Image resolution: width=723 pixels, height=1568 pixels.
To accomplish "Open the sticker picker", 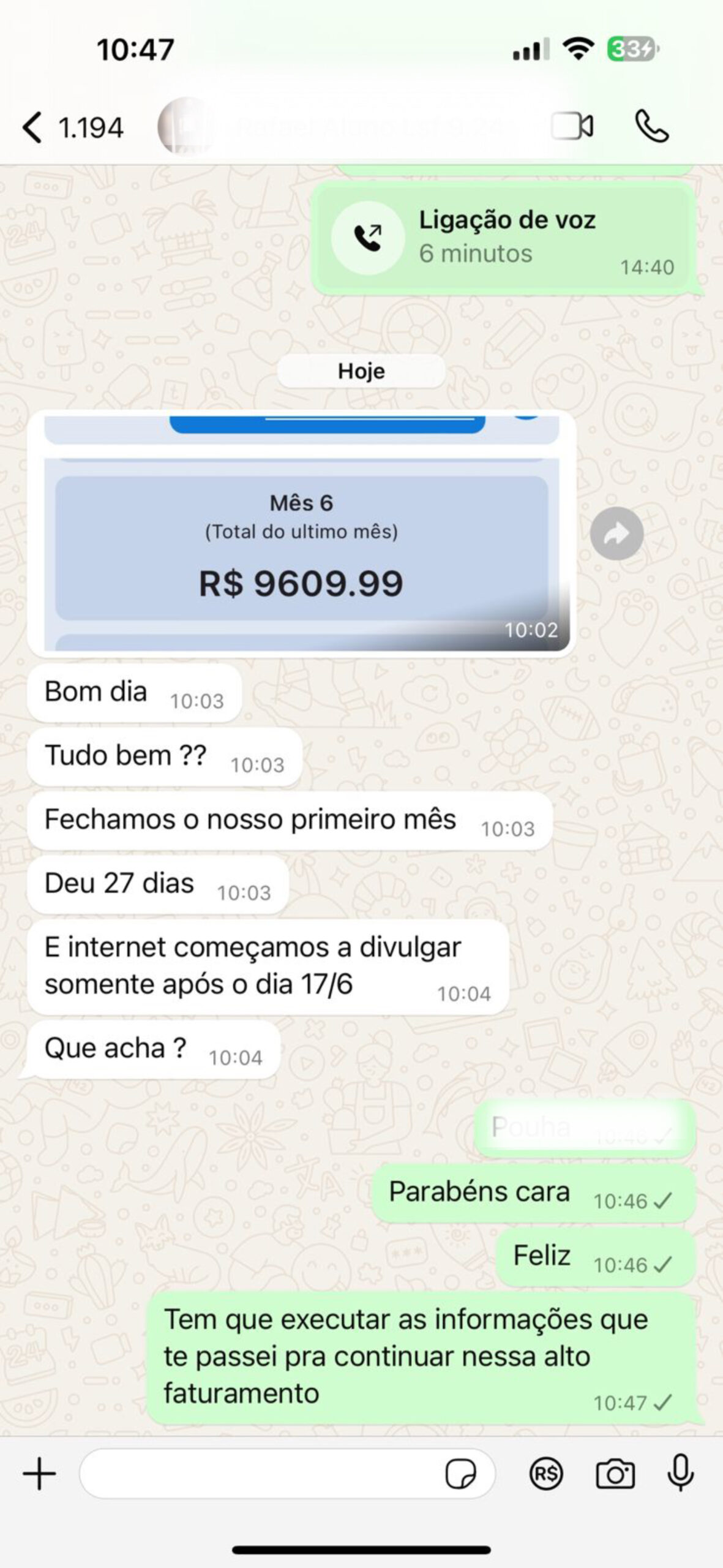I will tap(460, 1473).
